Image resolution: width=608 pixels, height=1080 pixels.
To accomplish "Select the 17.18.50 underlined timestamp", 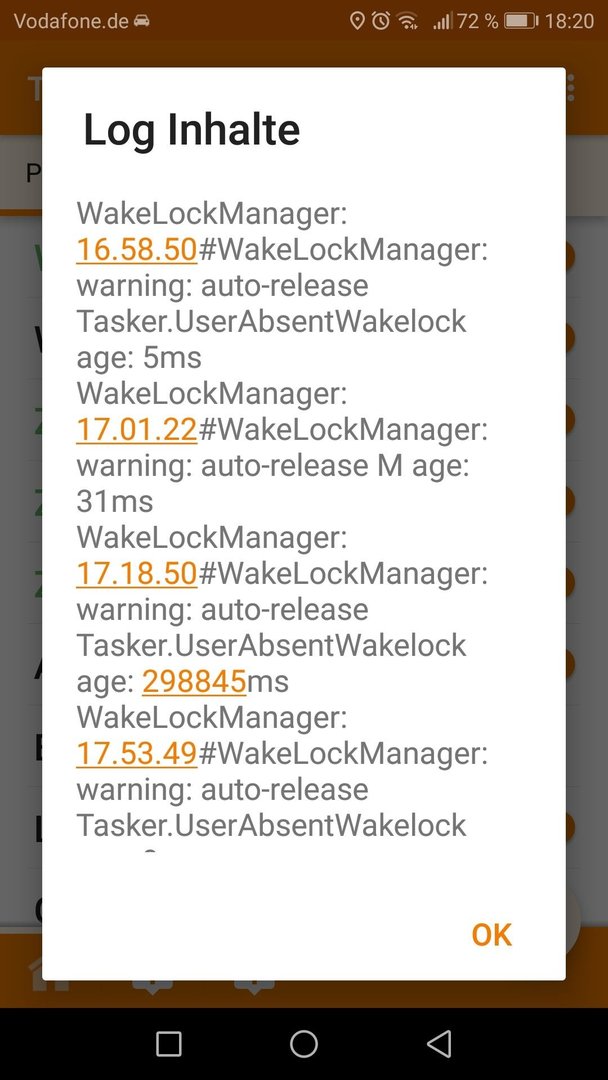I will (x=137, y=574).
